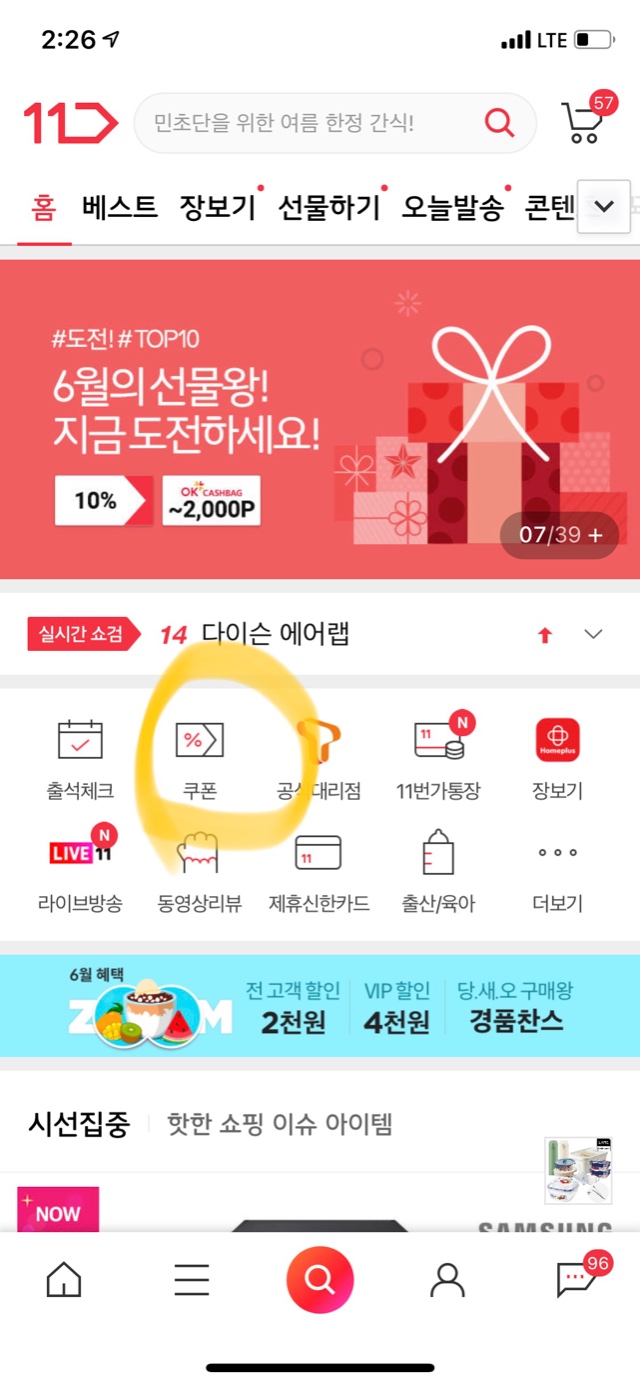
Task: Open the Homeplus 장보기 shortcut
Action: [x=557, y=758]
